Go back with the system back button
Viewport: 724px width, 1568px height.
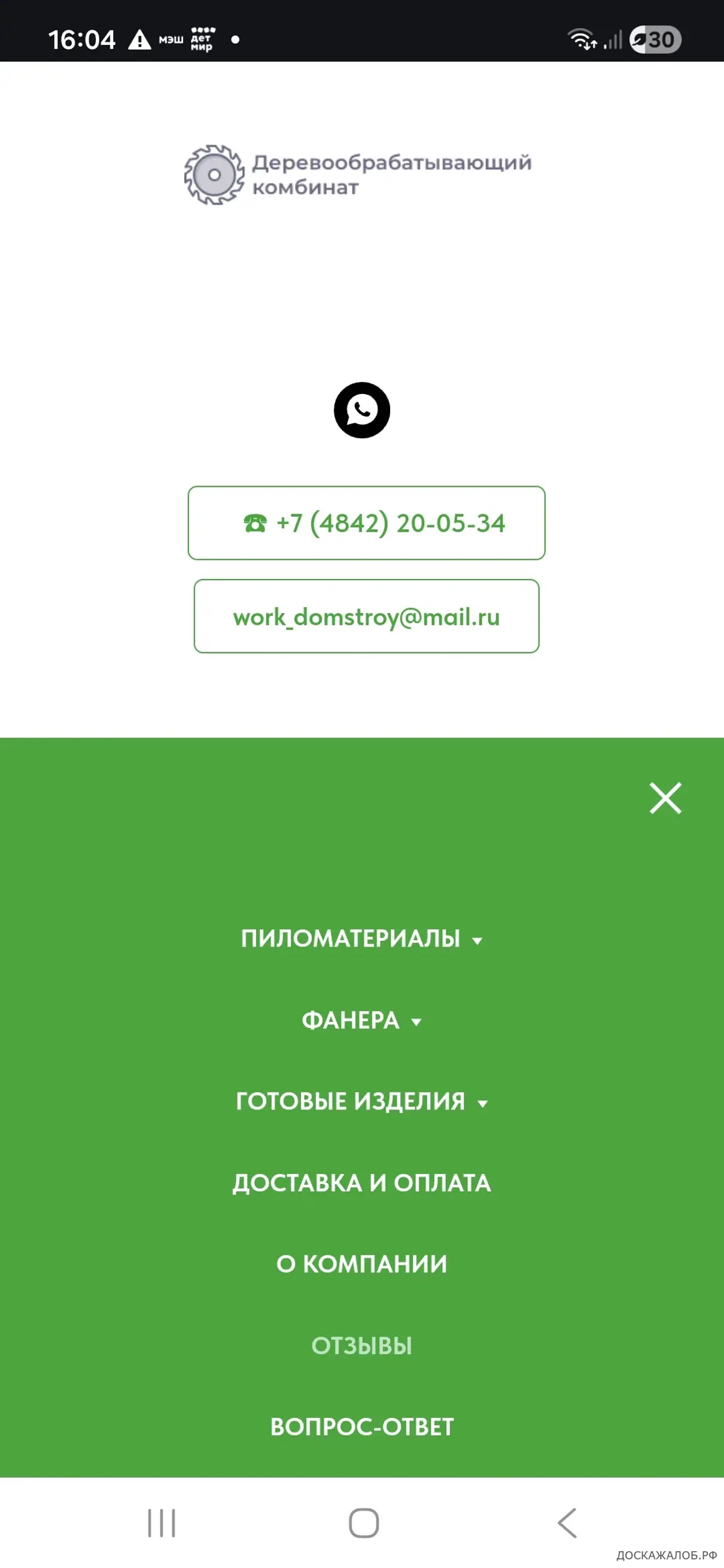click(x=567, y=1523)
